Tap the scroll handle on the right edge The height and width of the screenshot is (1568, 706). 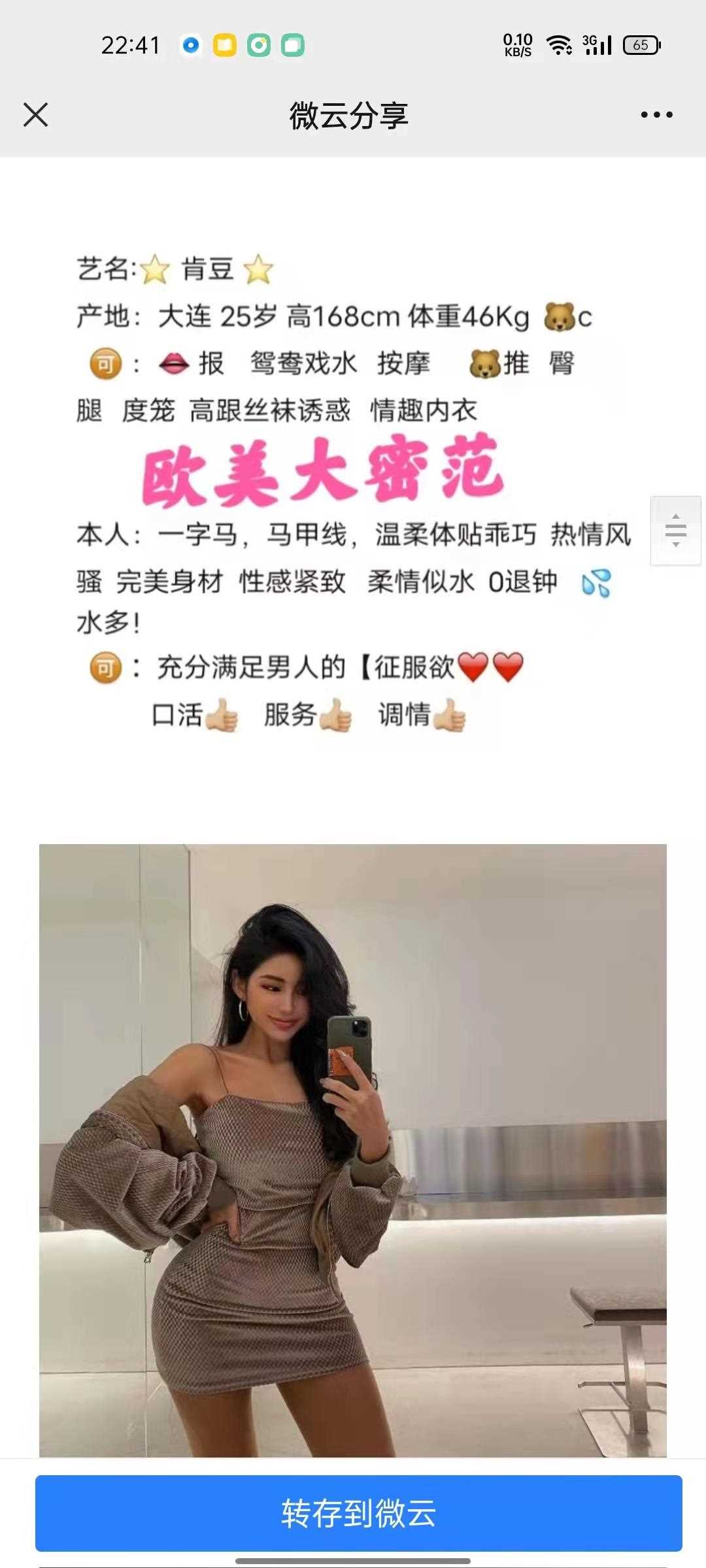pos(676,530)
